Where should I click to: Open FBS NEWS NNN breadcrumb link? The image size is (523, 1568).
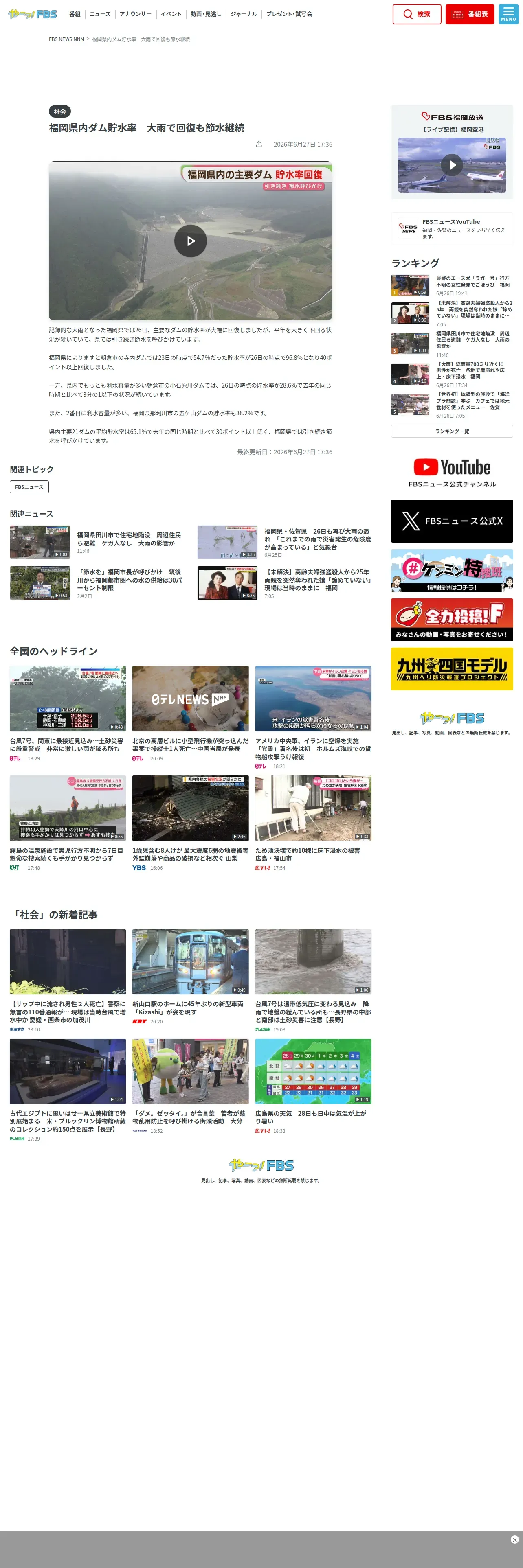tap(66, 39)
